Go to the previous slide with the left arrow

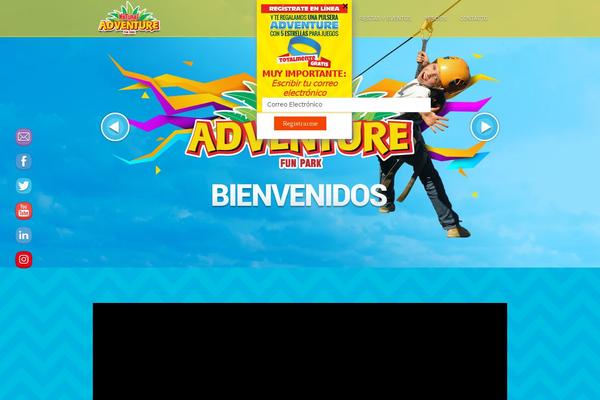[x=115, y=127]
